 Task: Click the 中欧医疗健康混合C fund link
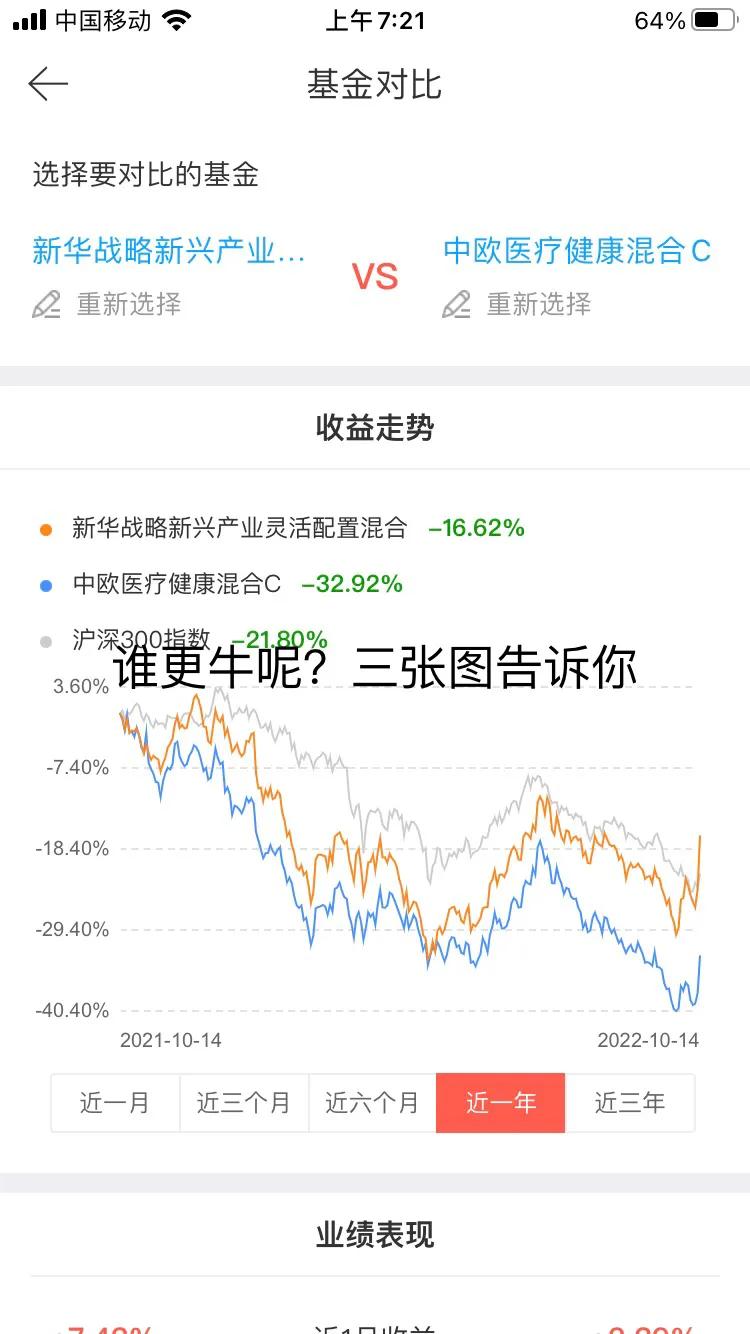(578, 251)
